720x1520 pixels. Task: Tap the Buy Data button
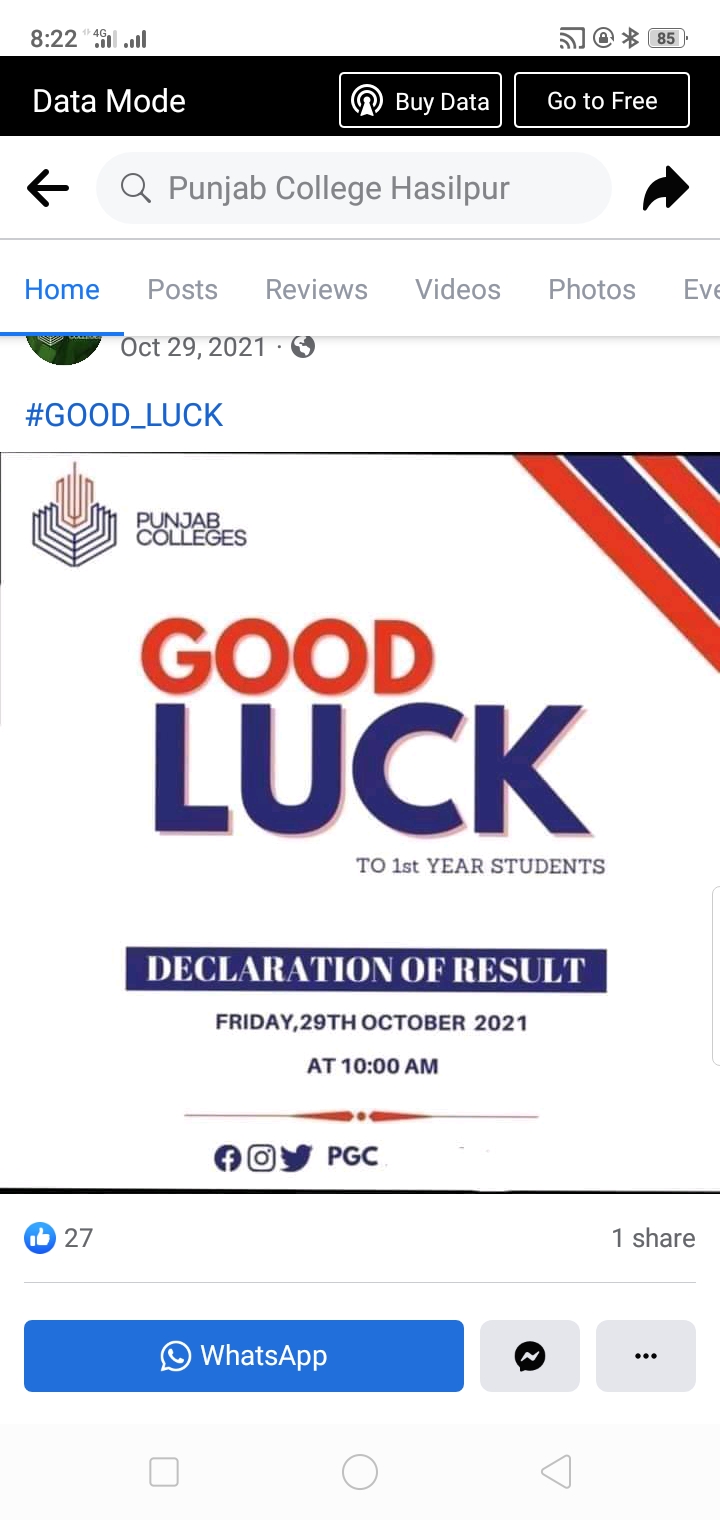[421, 100]
